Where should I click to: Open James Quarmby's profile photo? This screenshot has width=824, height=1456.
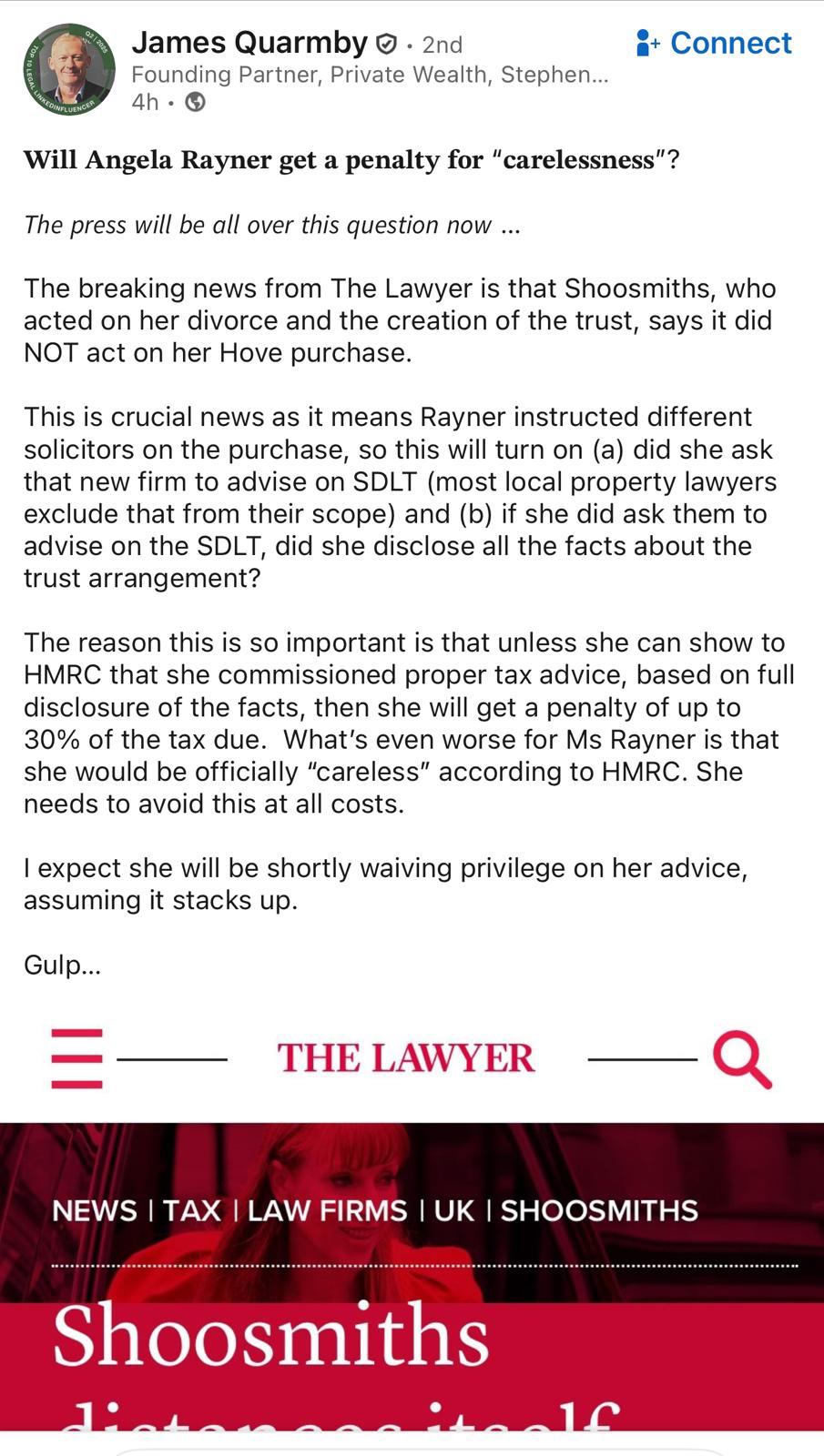pyautogui.click(x=69, y=70)
